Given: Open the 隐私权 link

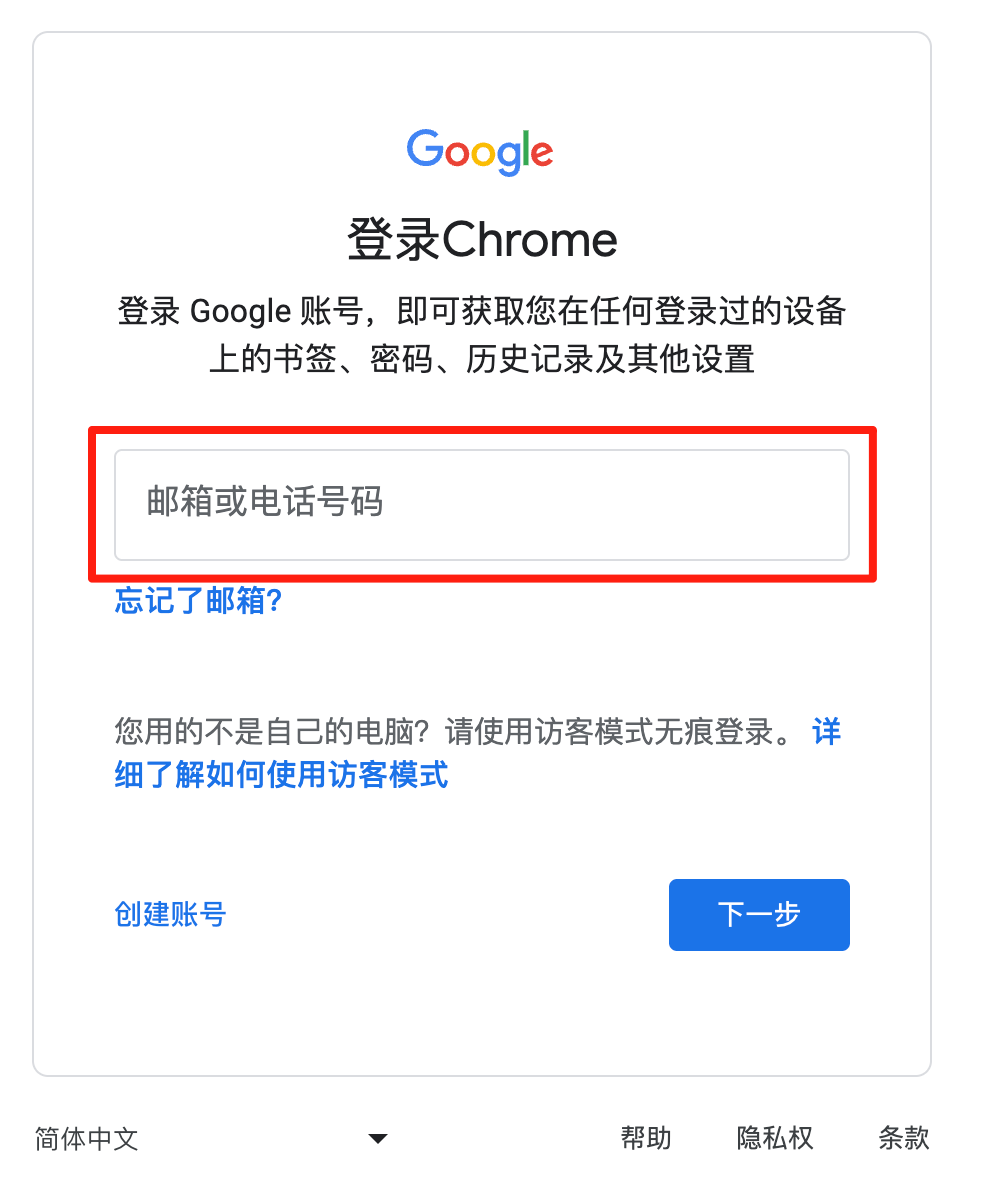Looking at the screenshot, I should click(774, 1138).
